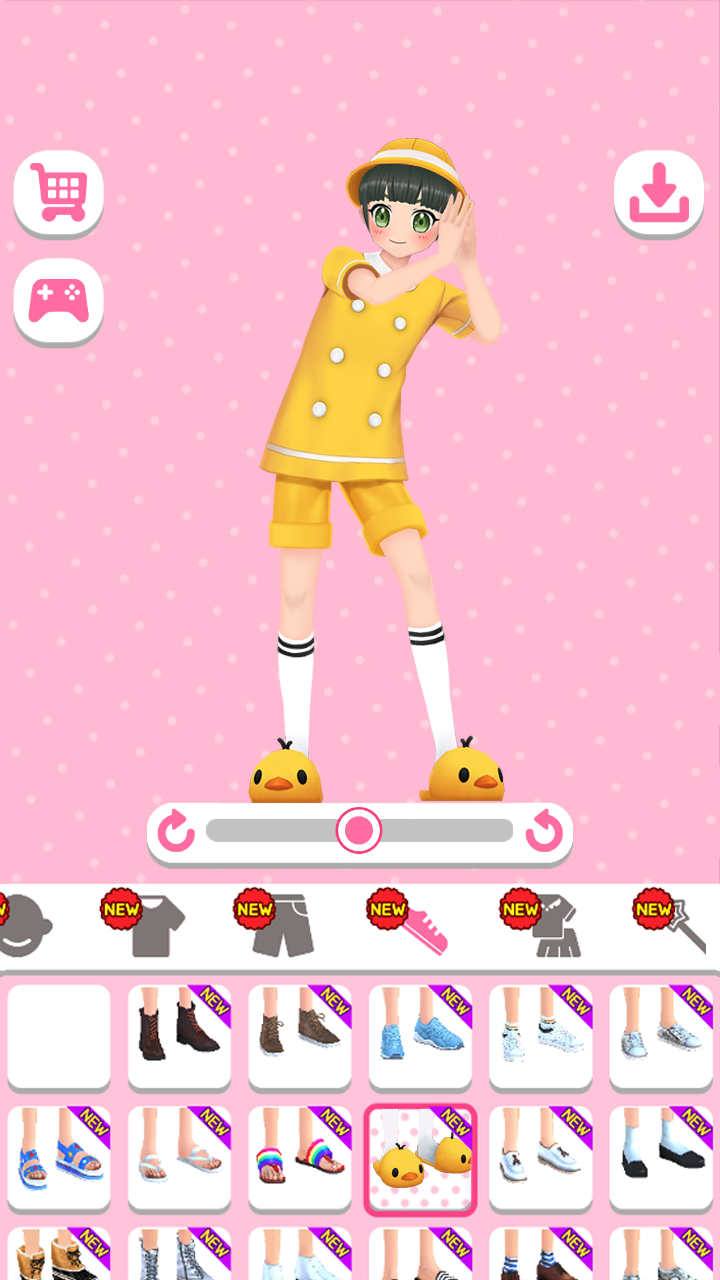Select the brown lace-up boots
Screen dimensions: 720x1280
178,1037
